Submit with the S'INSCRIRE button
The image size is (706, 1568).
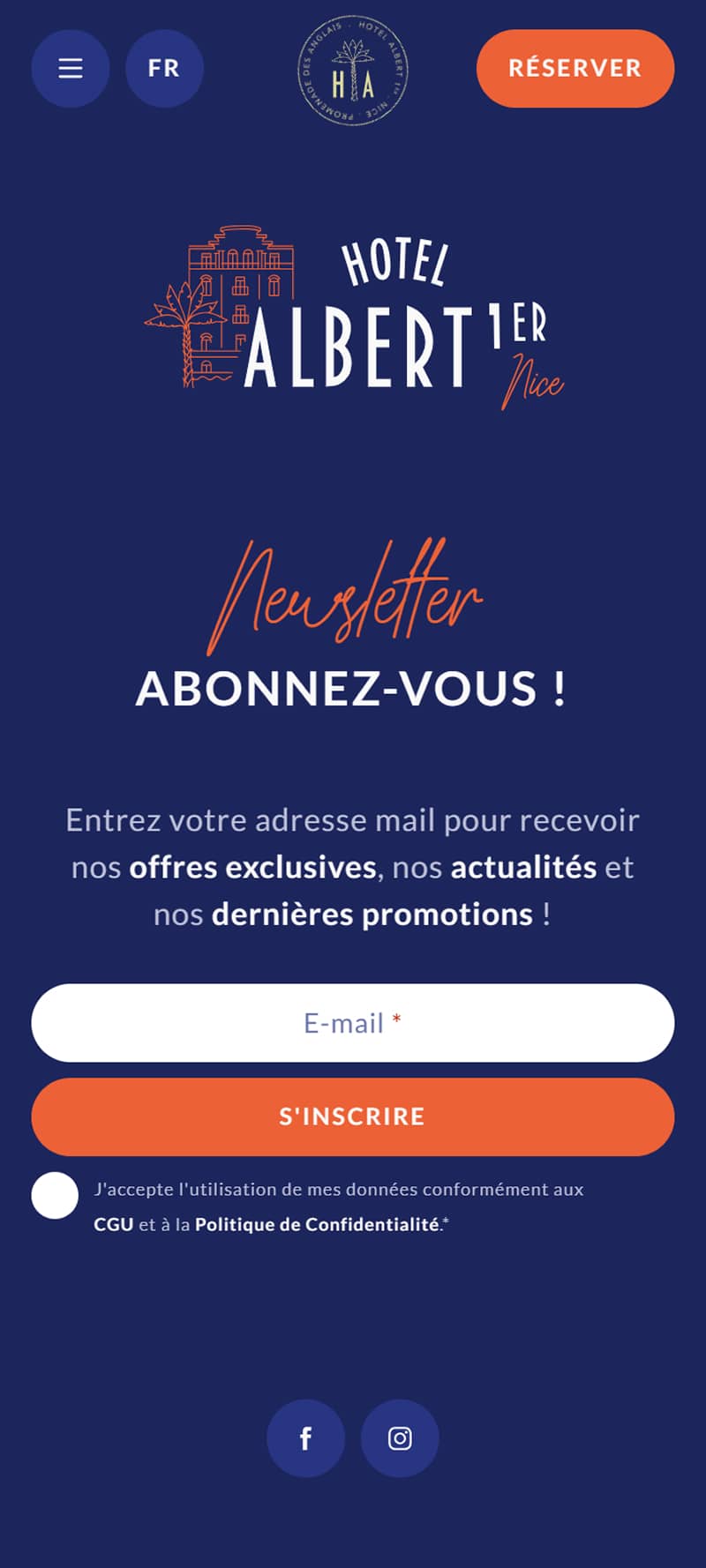pyautogui.click(x=353, y=1116)
